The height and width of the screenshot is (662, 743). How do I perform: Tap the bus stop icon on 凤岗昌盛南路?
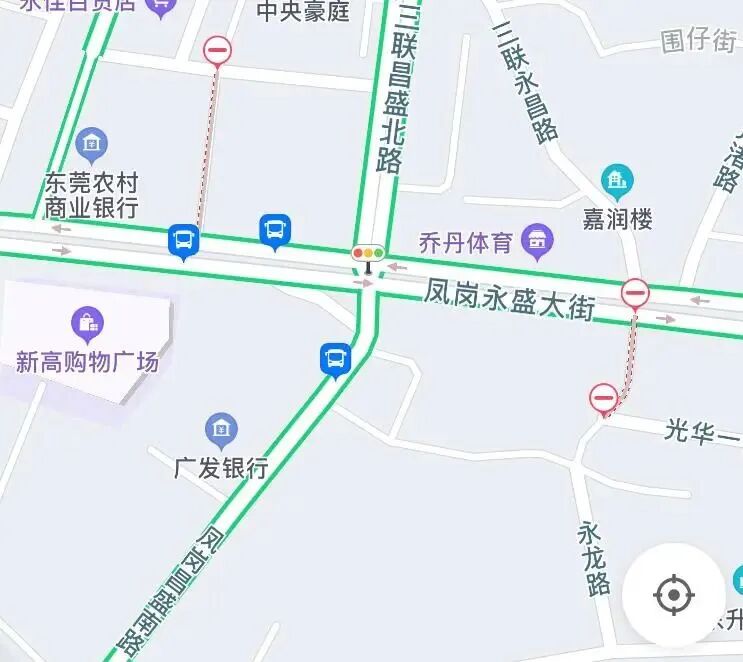click(335, 362)
